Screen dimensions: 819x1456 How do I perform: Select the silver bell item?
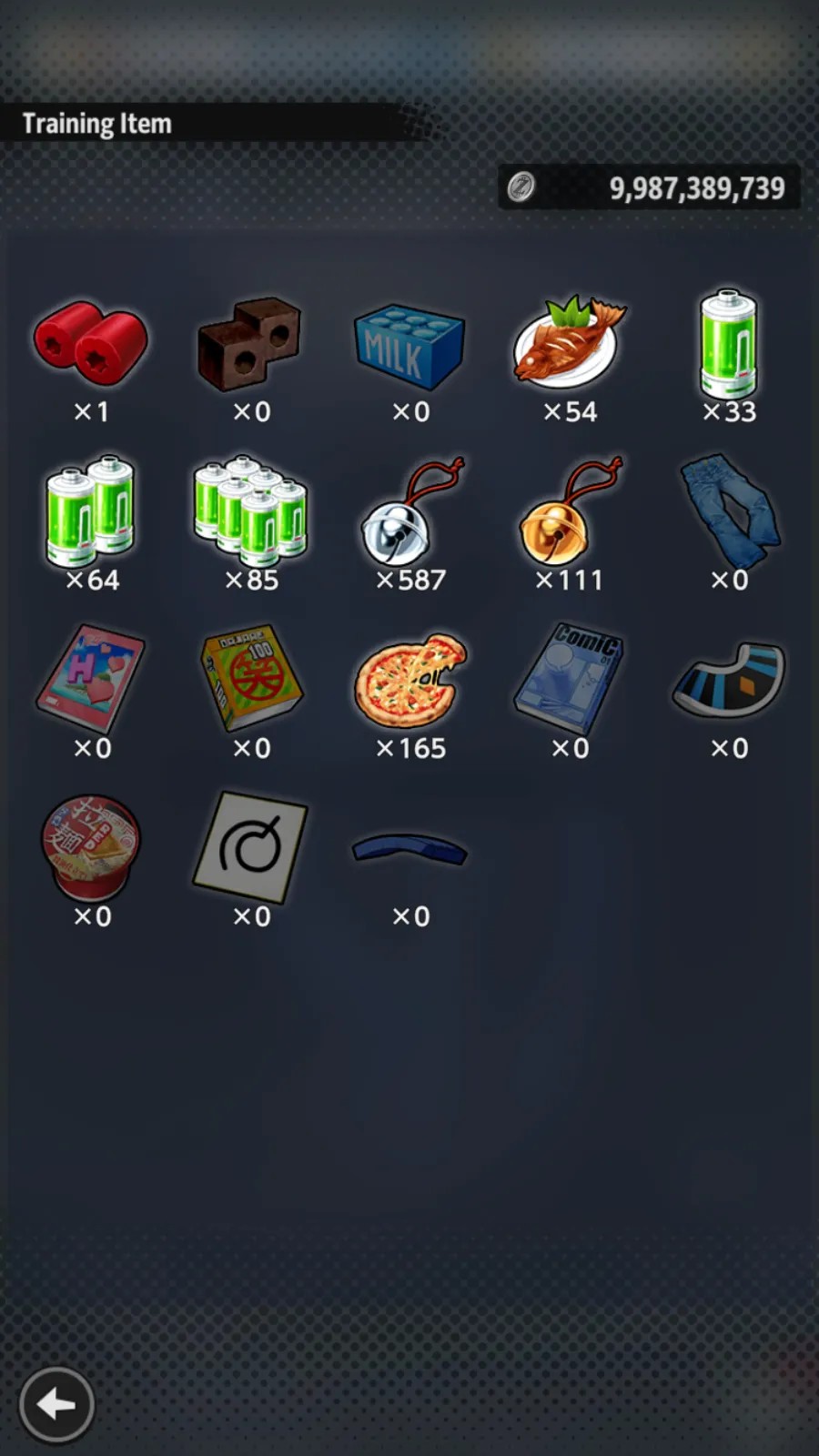pos(411,511)
